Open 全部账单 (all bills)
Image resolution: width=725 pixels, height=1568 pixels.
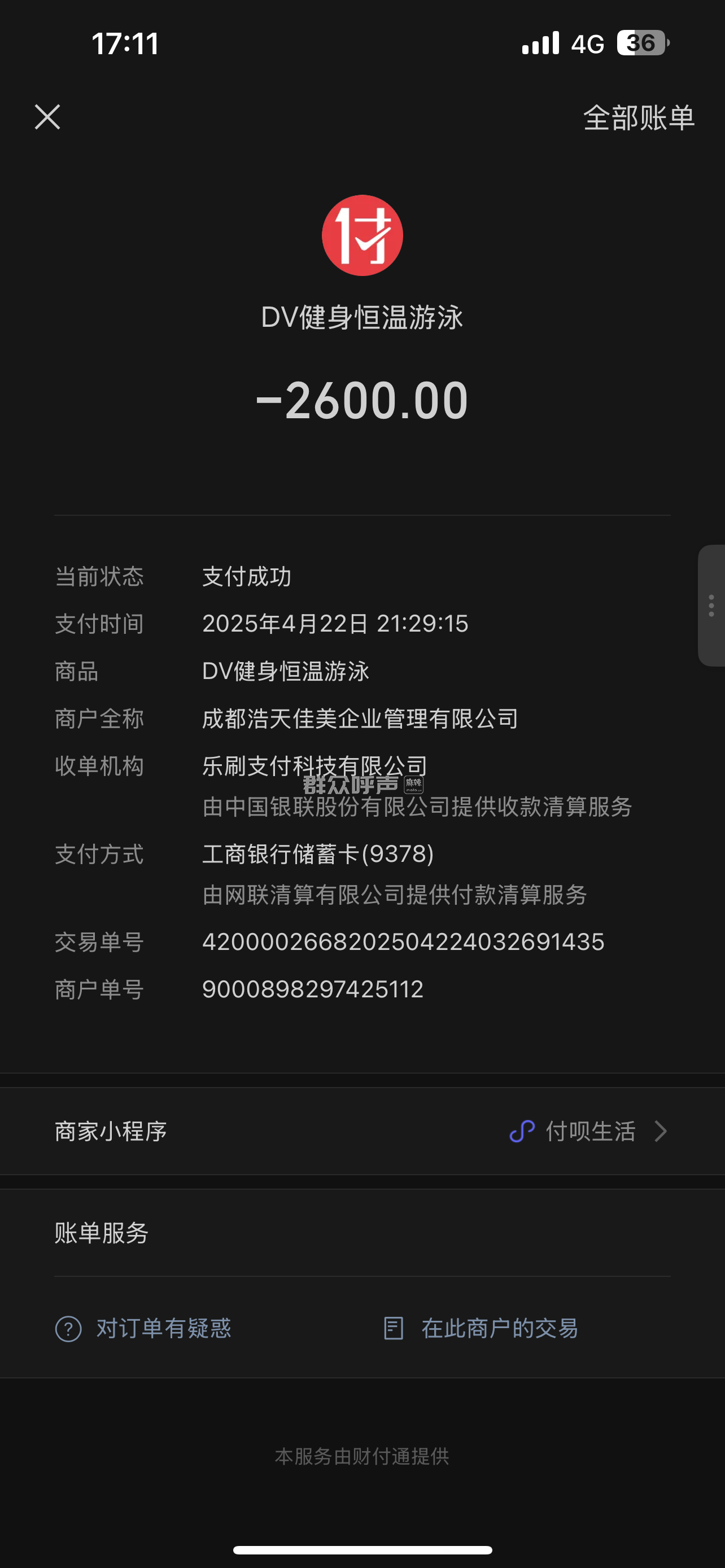639,117
